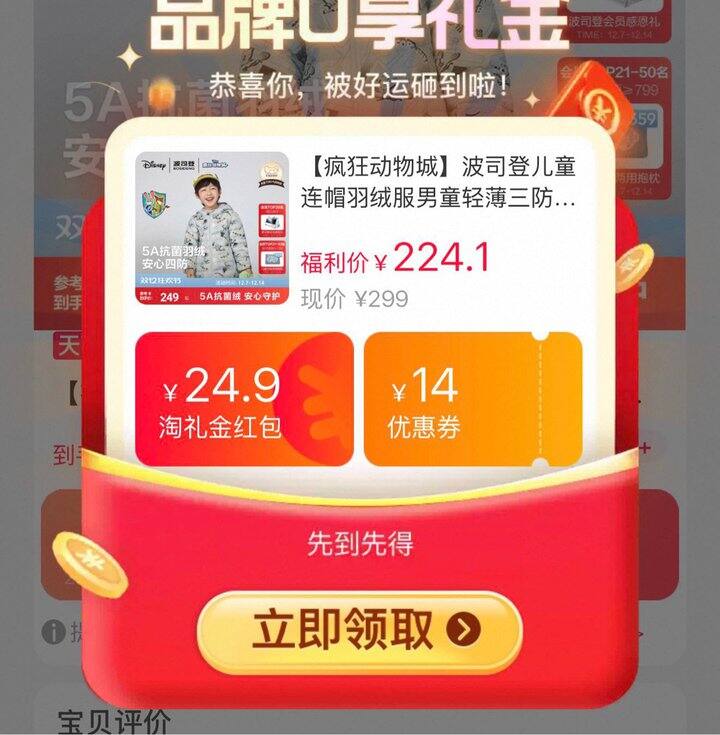Select the ¥14 优惠券 coupon
This screenshot has height=735, width=720.
[x=473, y=399]
